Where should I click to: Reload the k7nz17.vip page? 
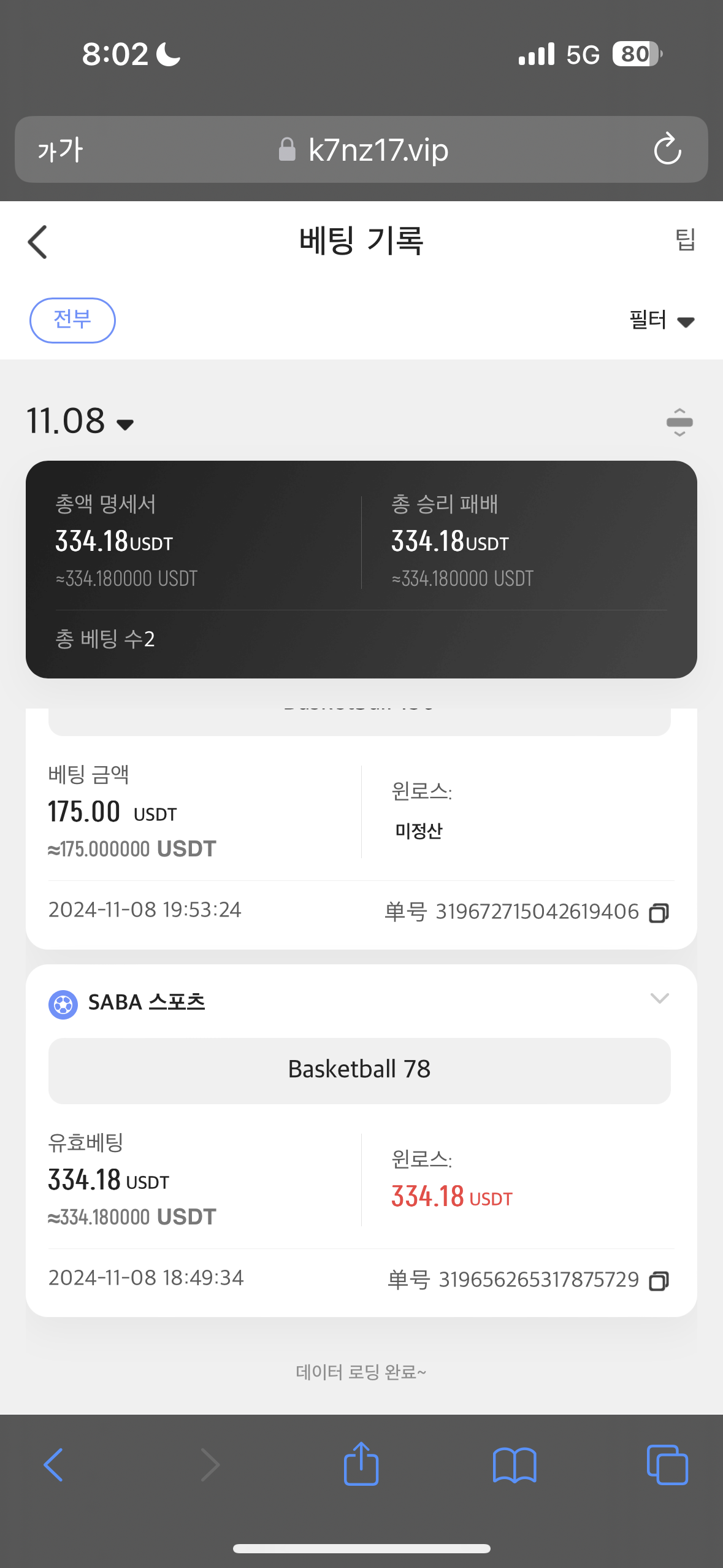667,149
